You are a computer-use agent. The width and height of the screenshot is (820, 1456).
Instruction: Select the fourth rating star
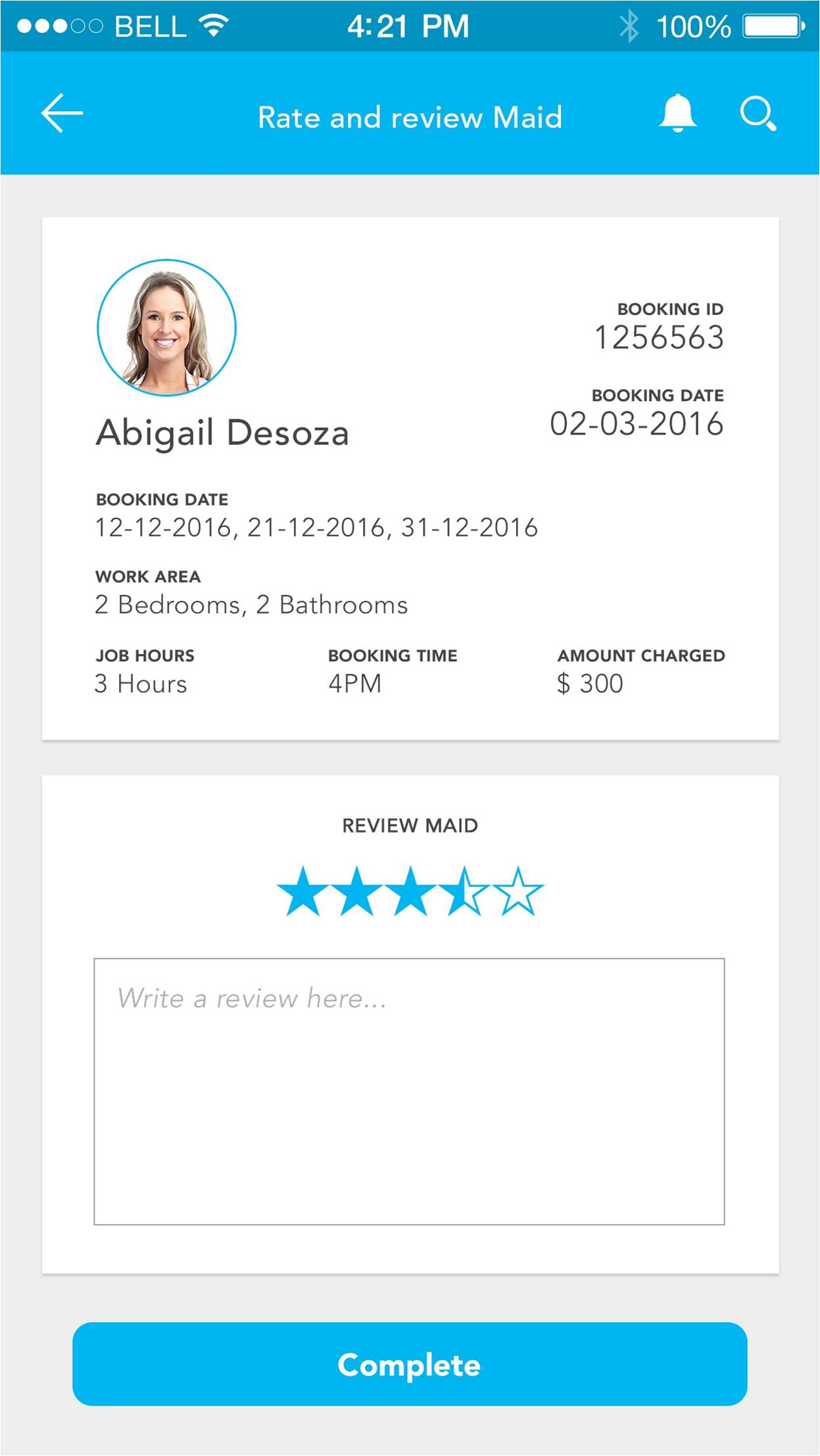[464, 892]
